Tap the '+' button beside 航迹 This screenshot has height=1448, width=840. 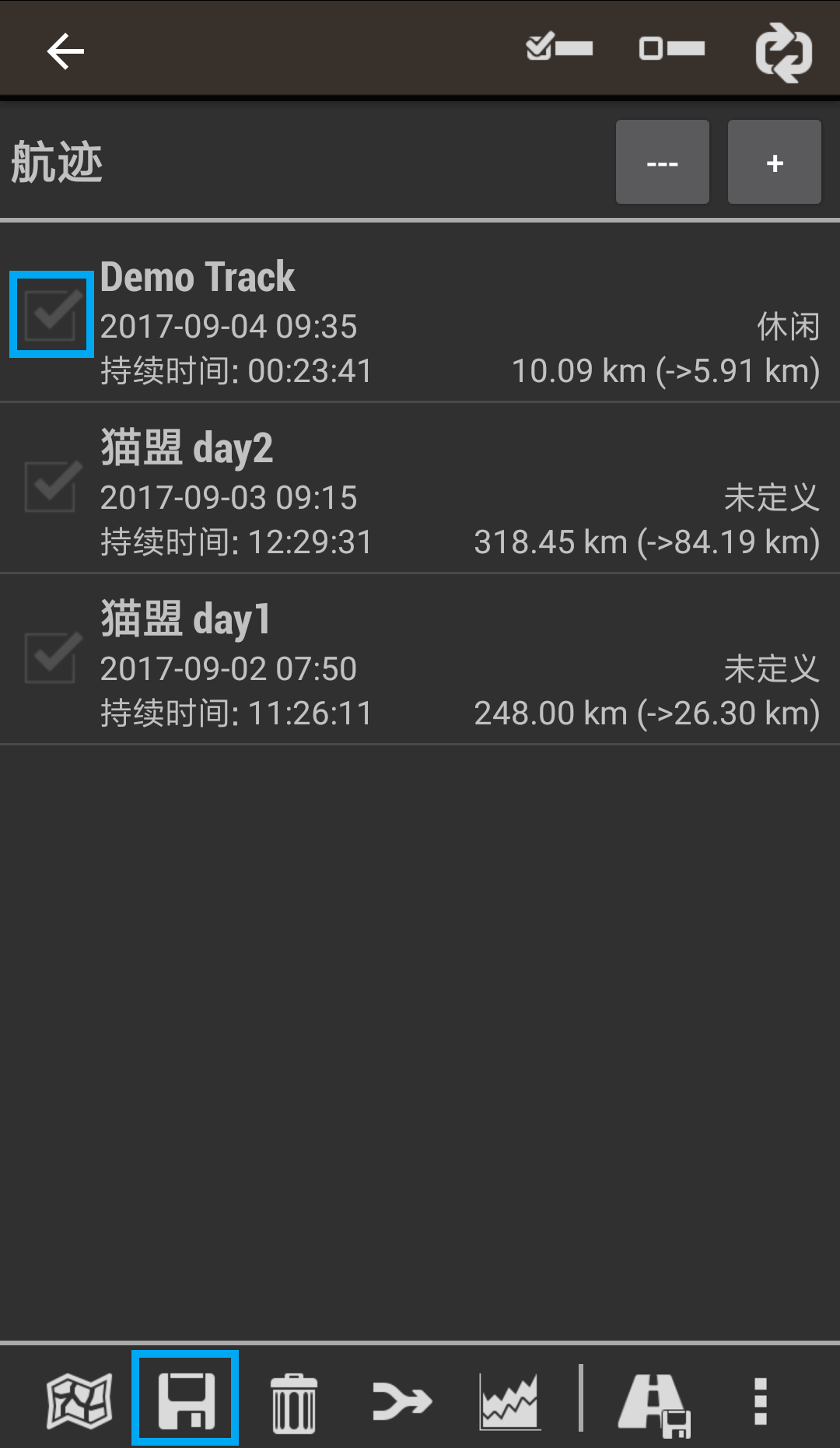[774, 163]
